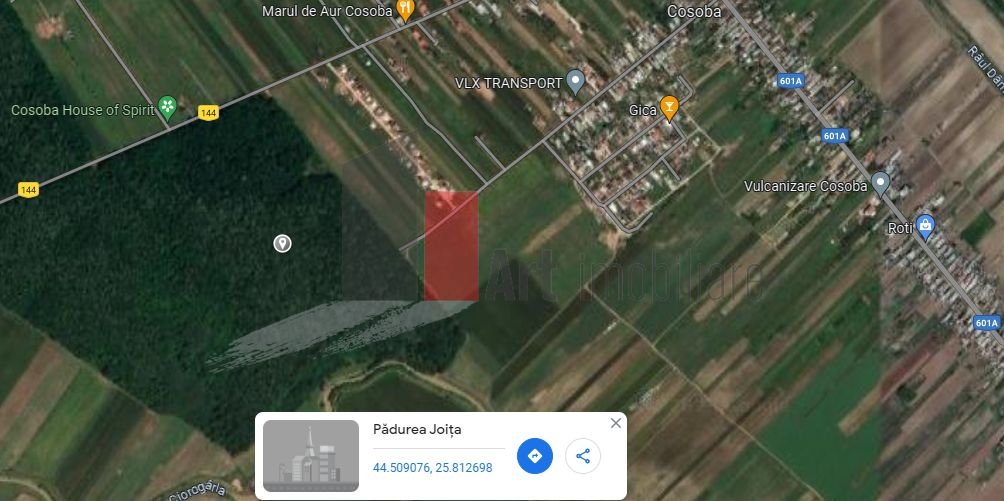Open the Roți shop pin
The width and height of the screenshot is (1004, 501).
click(x=926, y=226)
